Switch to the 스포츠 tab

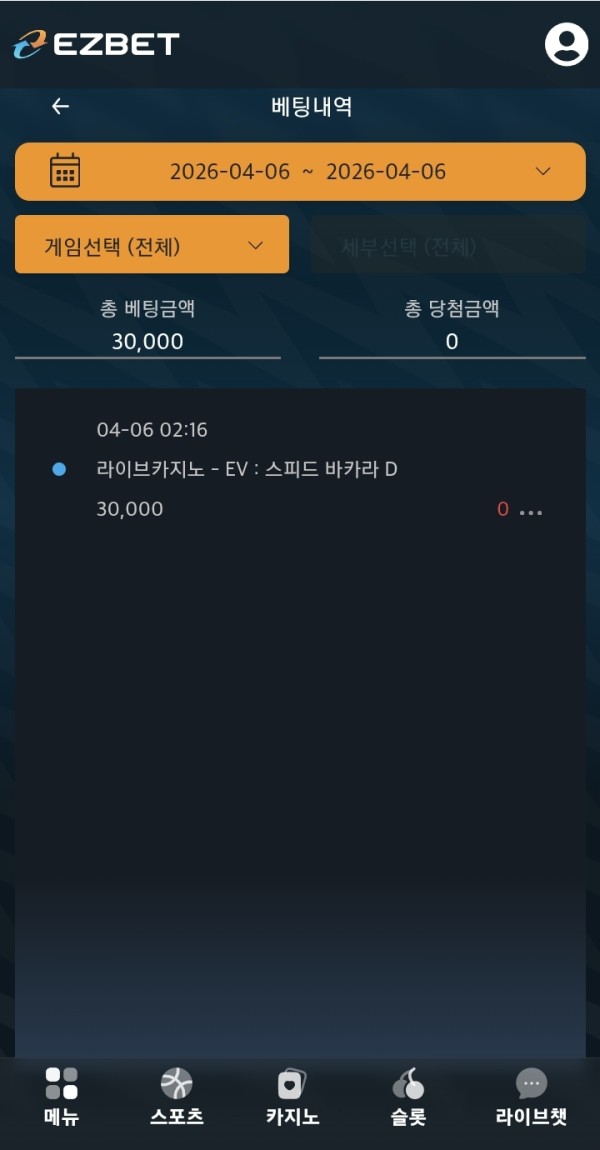176,1097
